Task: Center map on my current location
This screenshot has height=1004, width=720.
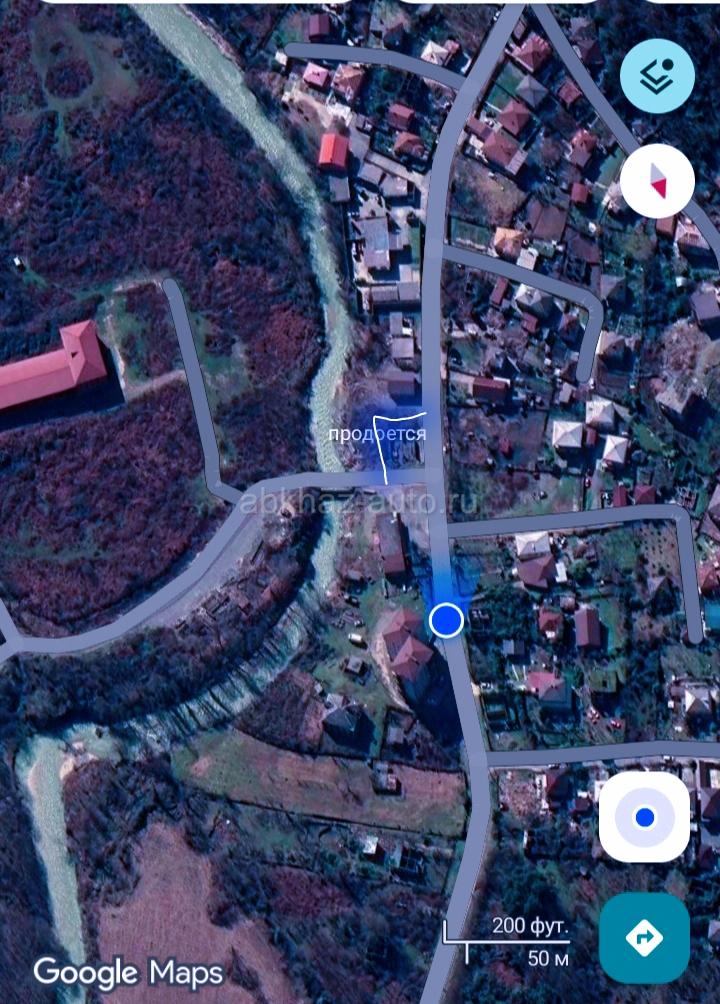Action: 644,817
